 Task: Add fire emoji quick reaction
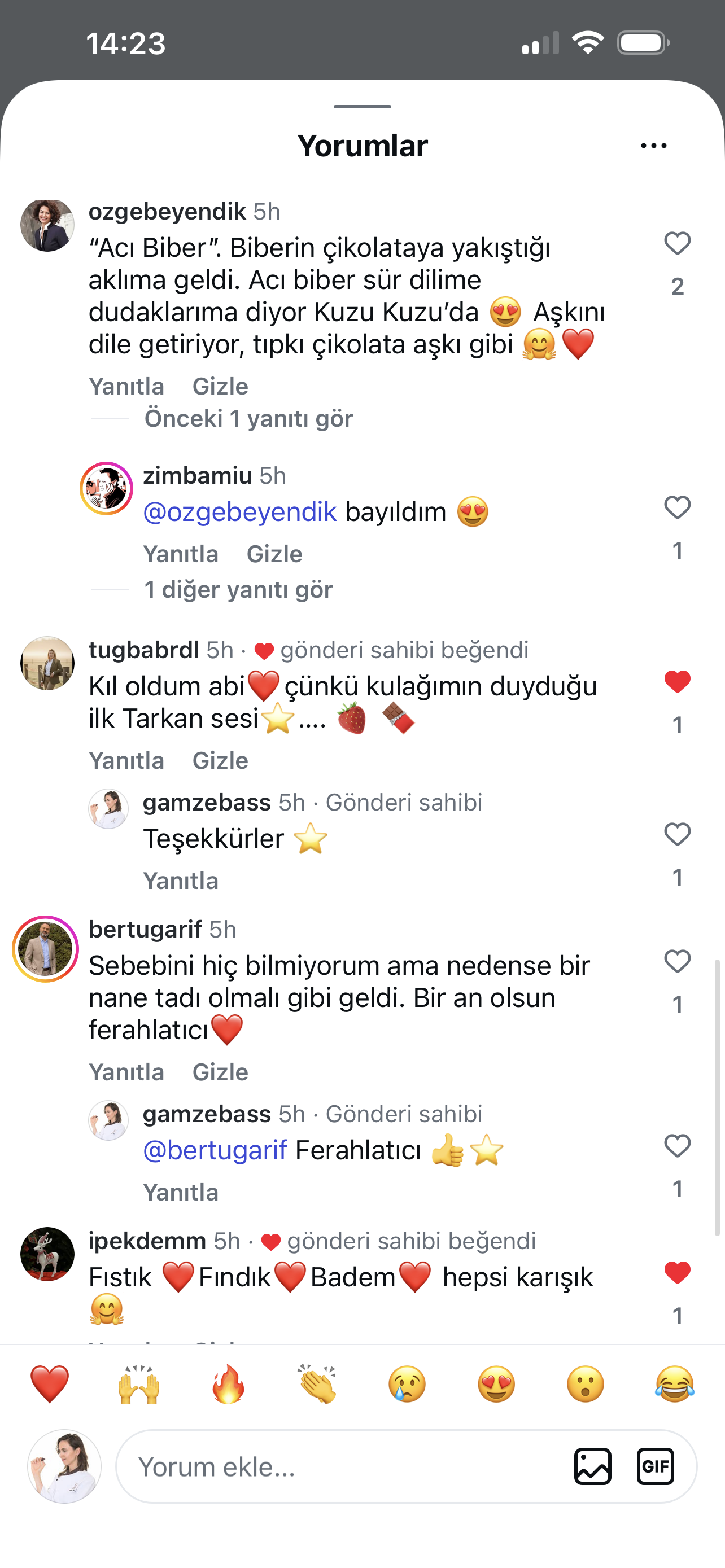pos(228,1384)
